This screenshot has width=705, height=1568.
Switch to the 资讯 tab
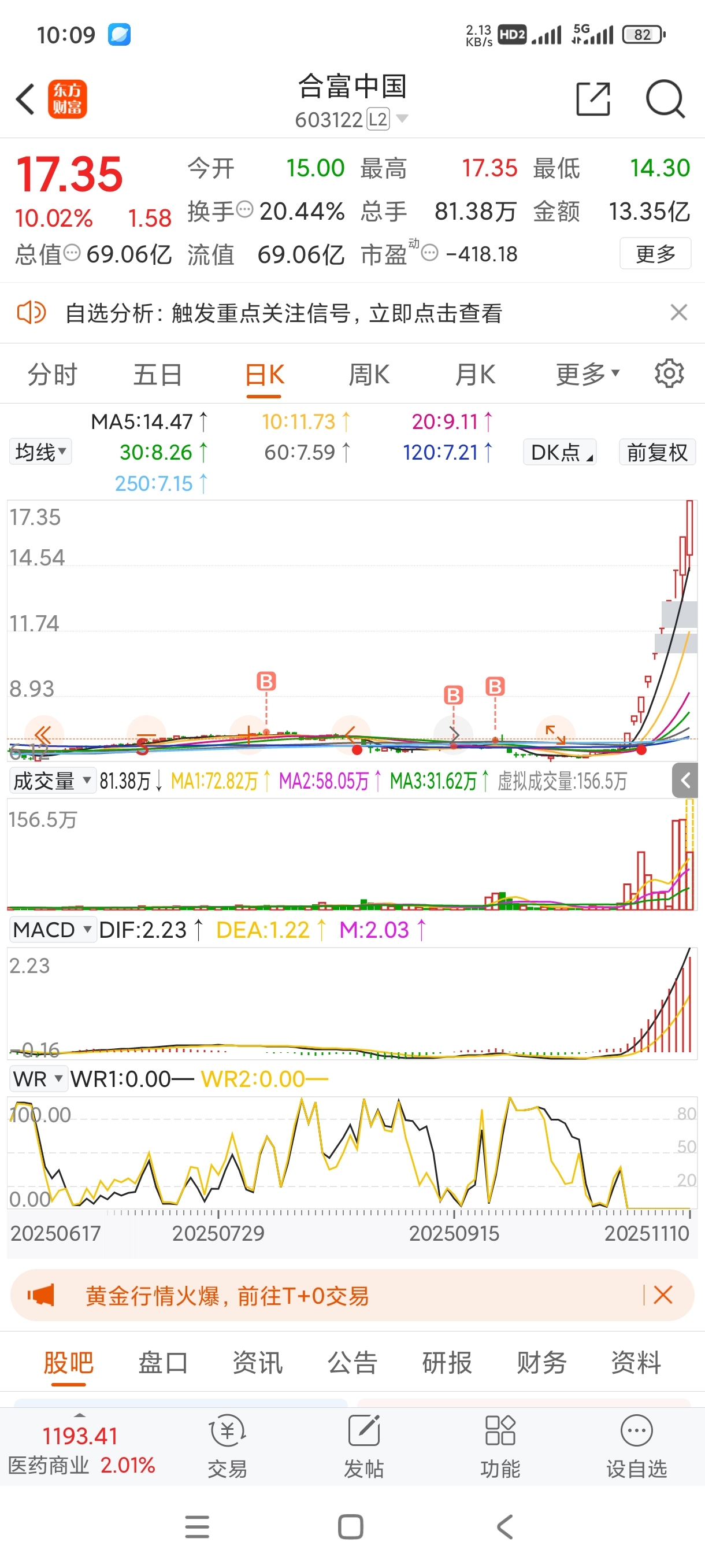pos(257,1362)
